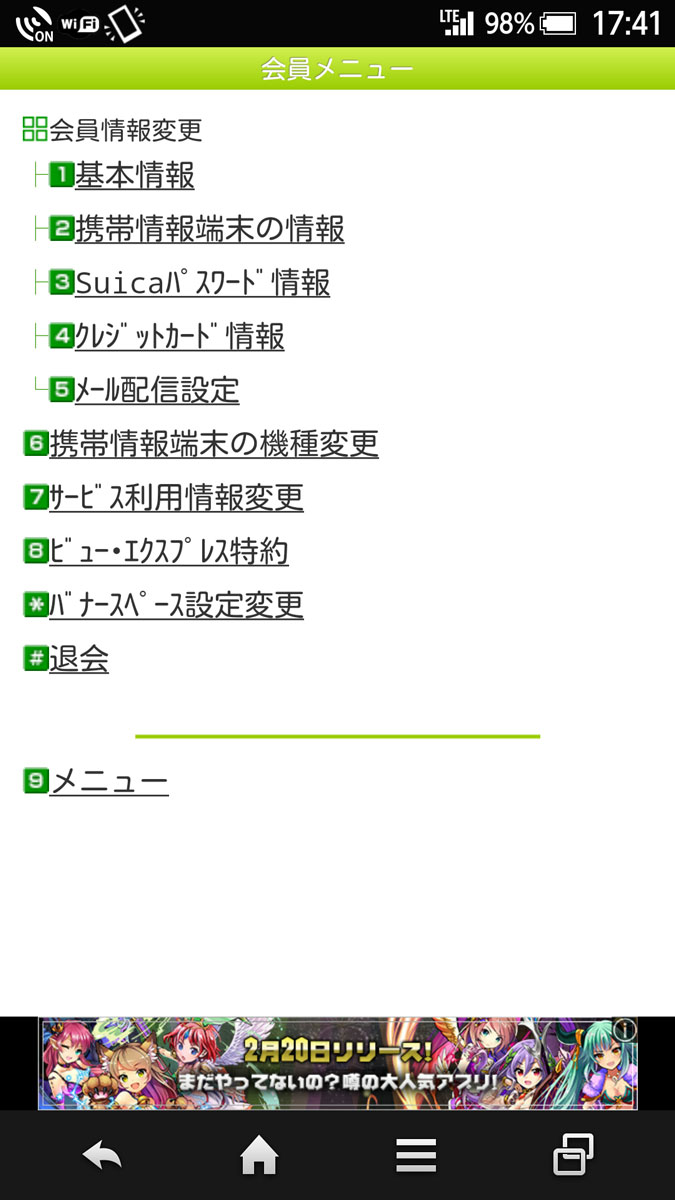Viewport: 675px width, 1200px height.
Task: Open the 基本情報 link
Action: tap(135, 176)
